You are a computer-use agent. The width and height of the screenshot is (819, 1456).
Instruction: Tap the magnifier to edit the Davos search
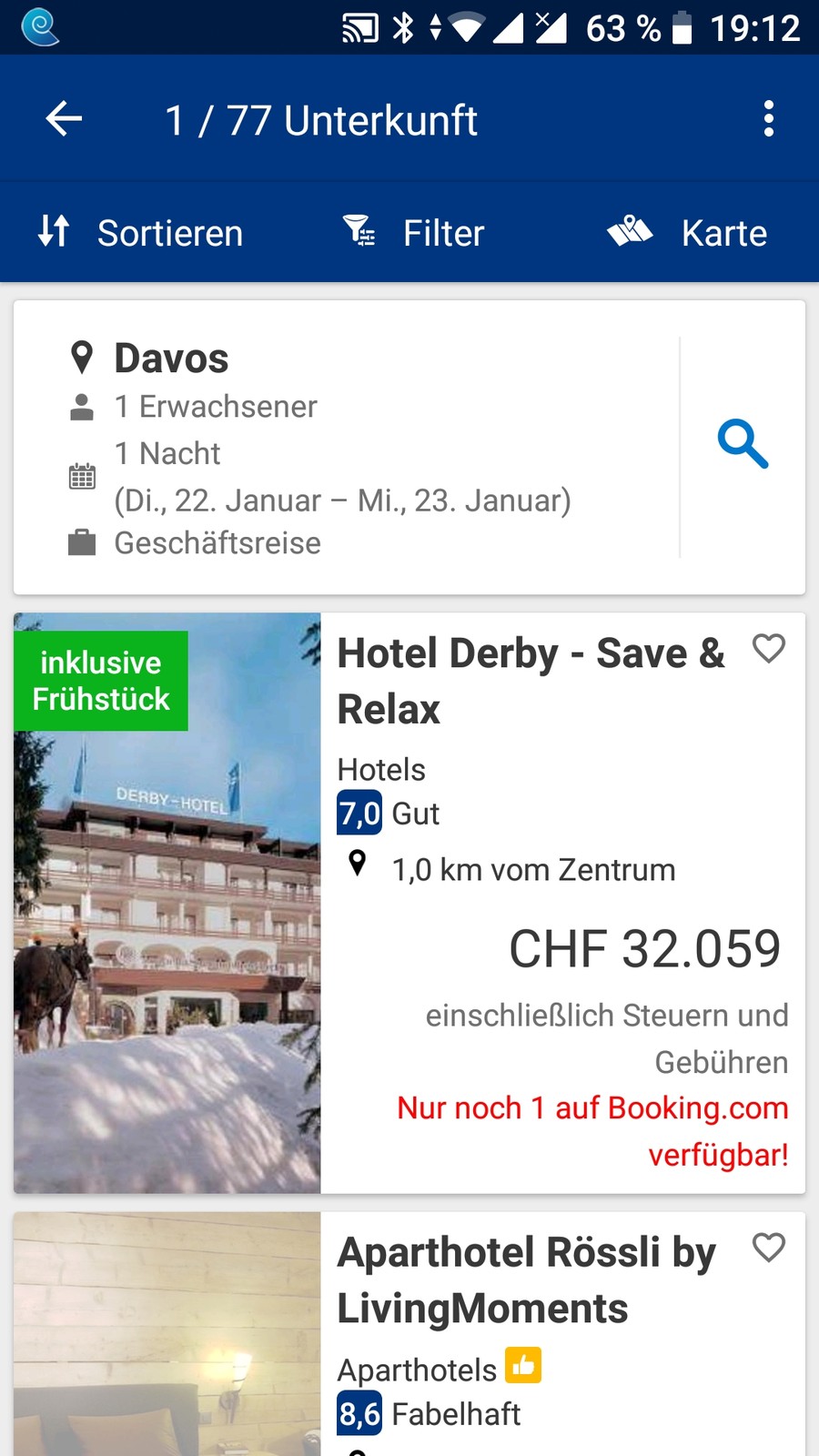coord(743,445)
